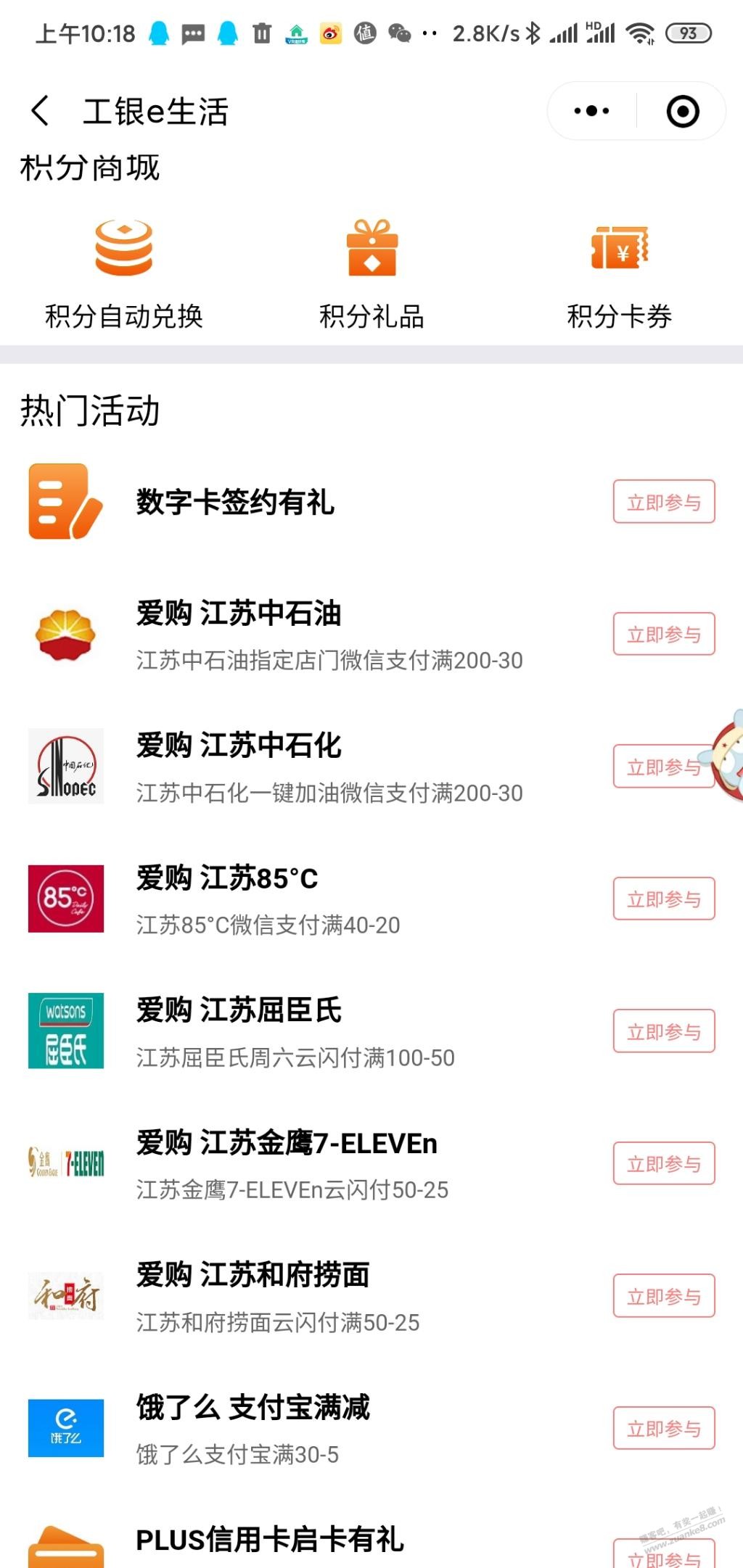Open the floating mascot icon
The image size is (743, 1568).
(x=728, y=756)
